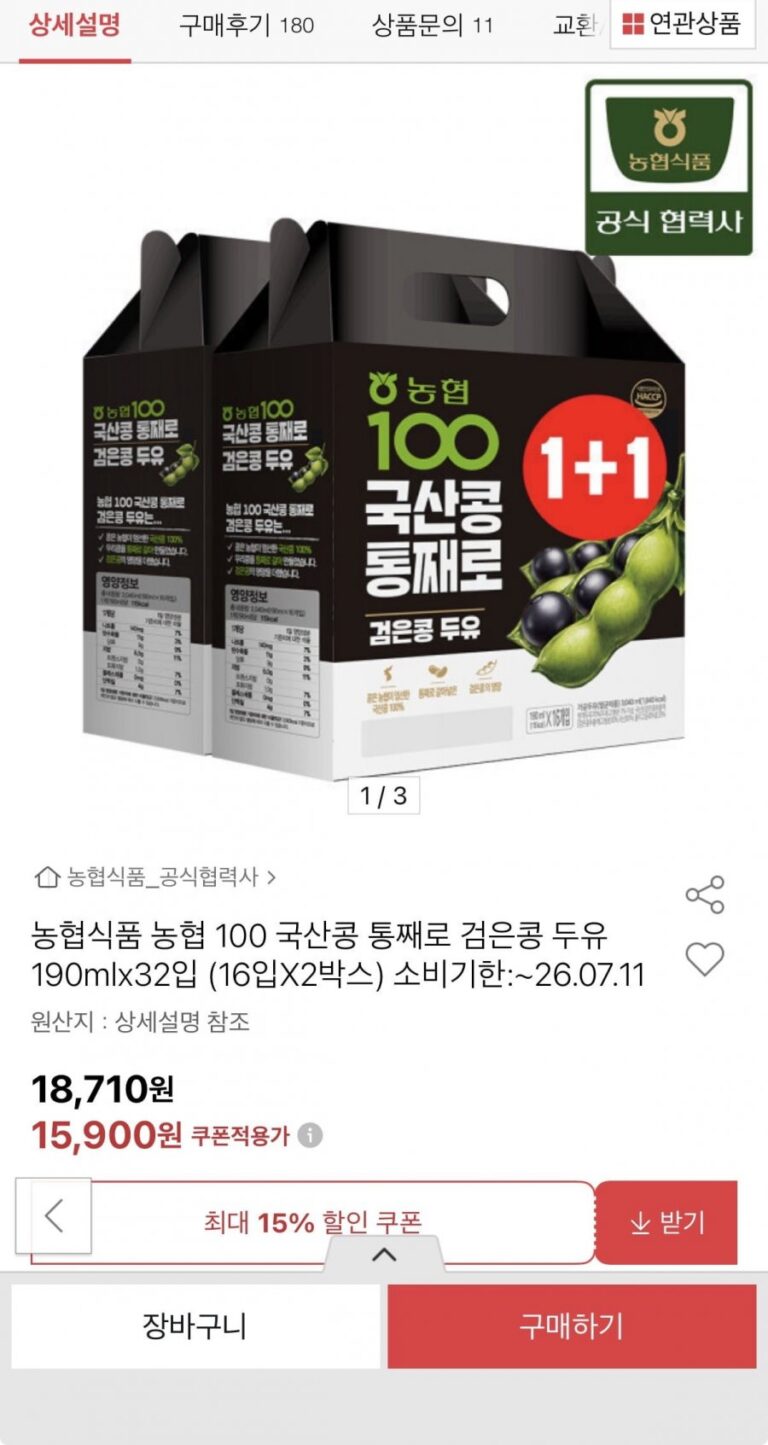This screenshot has height=1445, width=768.
Task: Add item to 장바구니 cart
Action: 195,1326
